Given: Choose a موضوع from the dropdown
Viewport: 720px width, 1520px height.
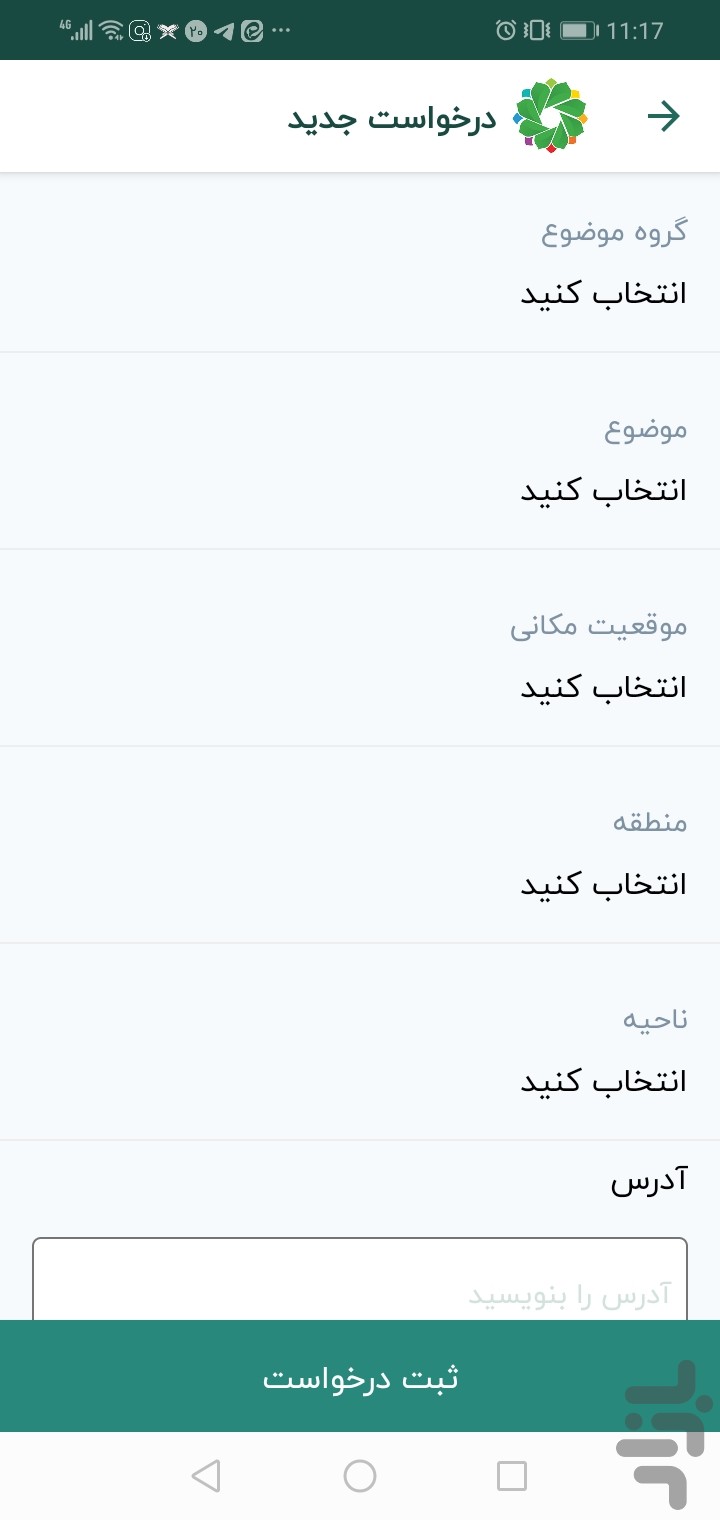Looking at the screenshot, I should click(603, 491).
